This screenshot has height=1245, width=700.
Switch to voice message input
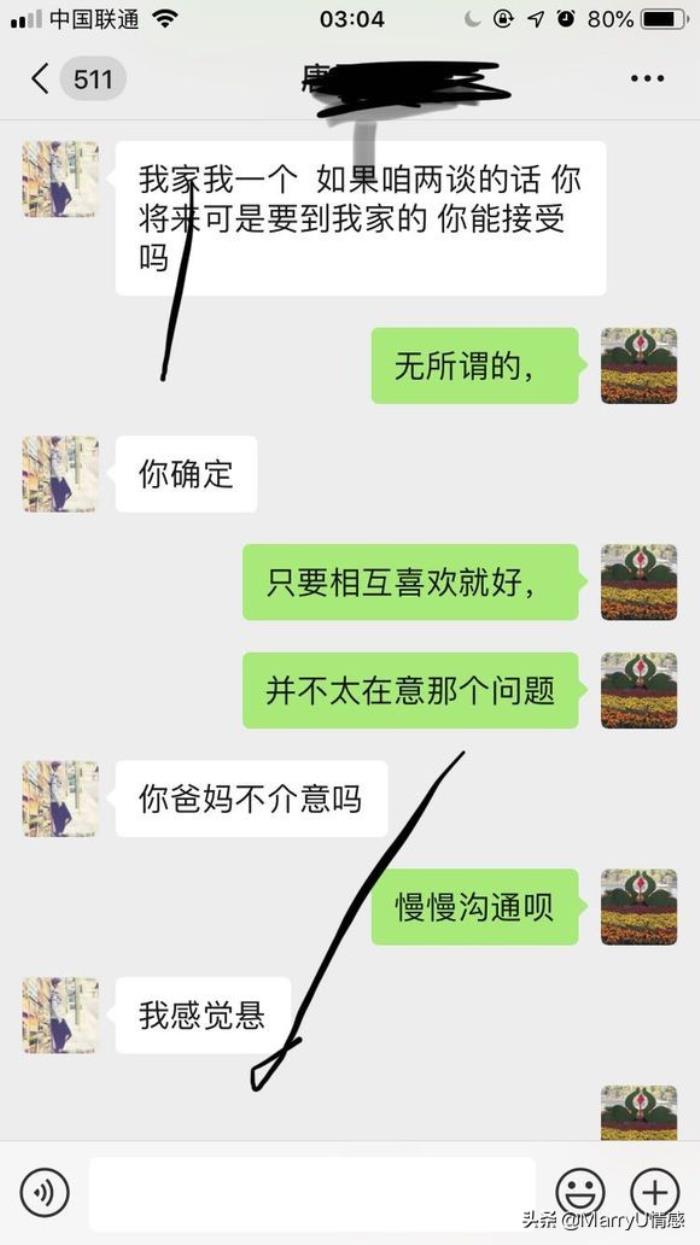tap(45, 1192)
